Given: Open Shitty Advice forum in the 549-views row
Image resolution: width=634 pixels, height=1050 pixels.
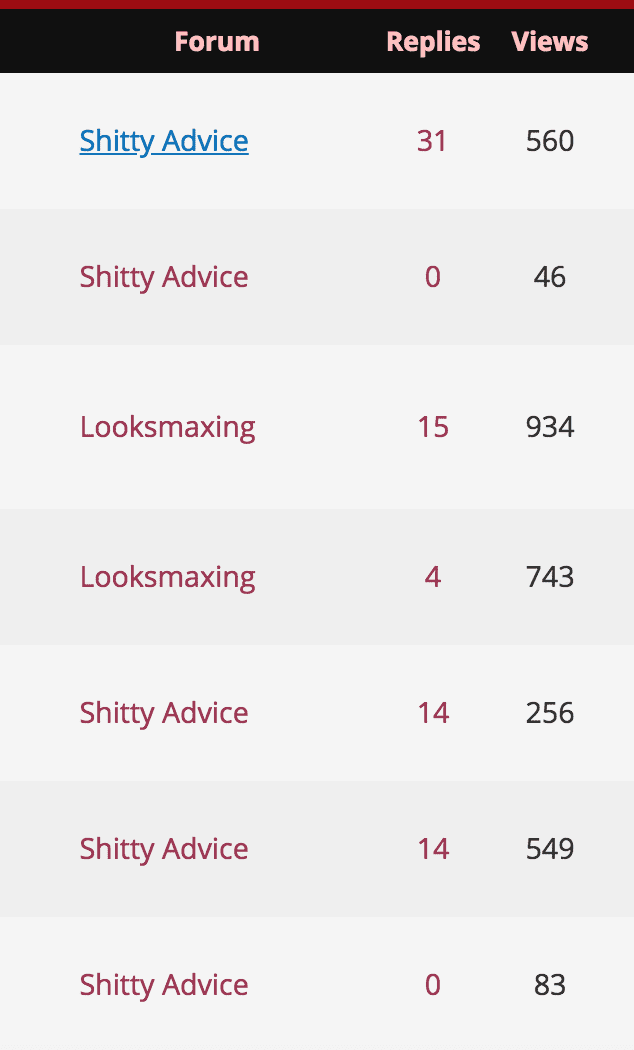Looking at the screenshot, I should coord(164,849).
